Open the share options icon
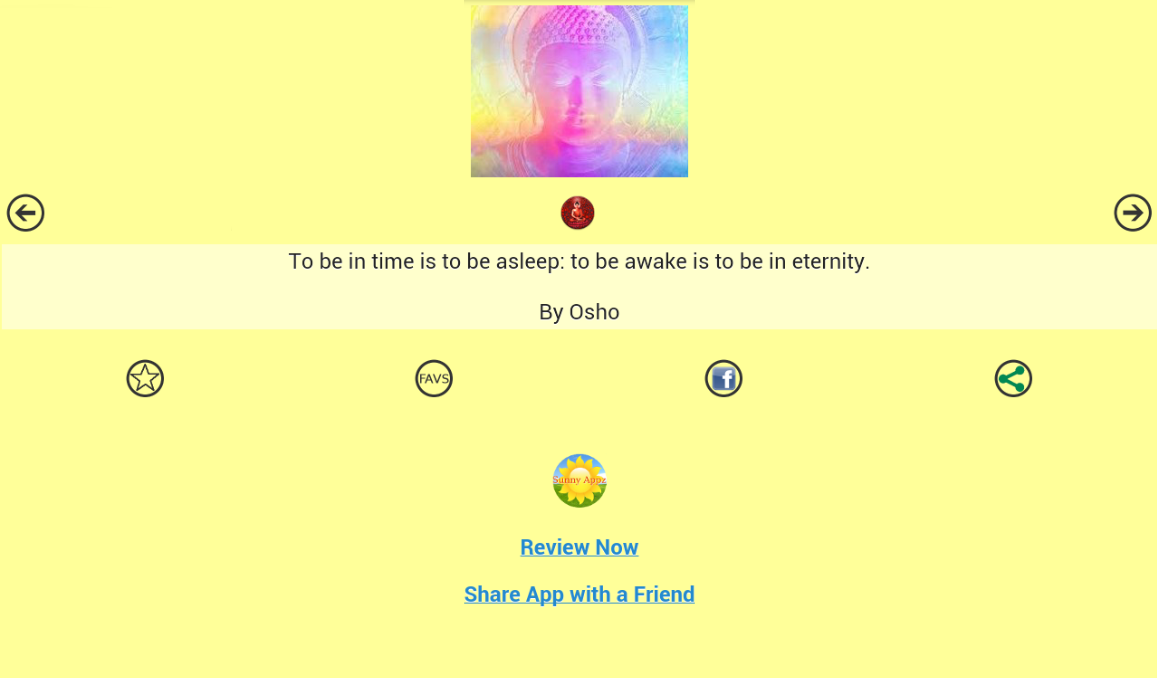This screenshot has width=1157, height=678. click(x=1013, y=379)
